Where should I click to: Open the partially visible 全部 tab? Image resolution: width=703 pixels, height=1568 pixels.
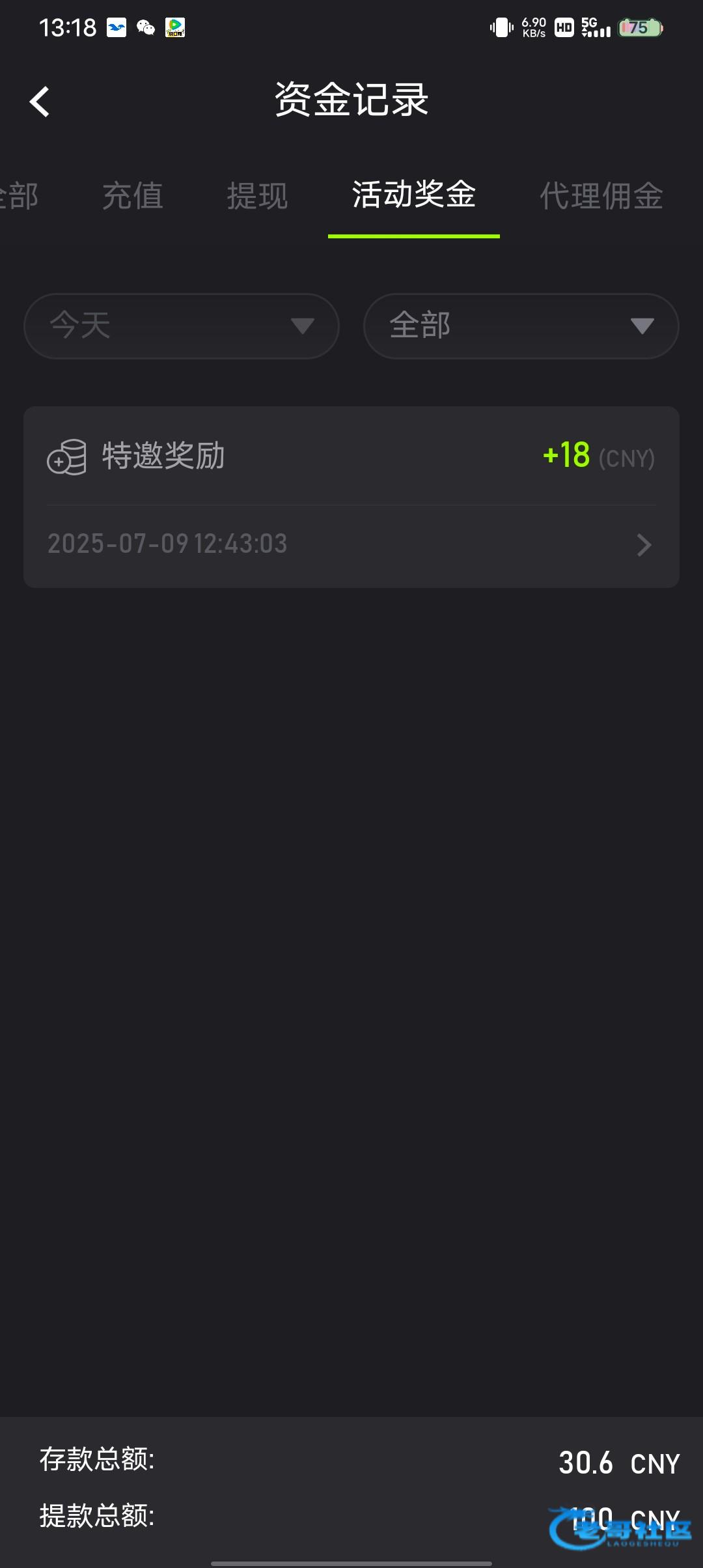click(18, 196)
